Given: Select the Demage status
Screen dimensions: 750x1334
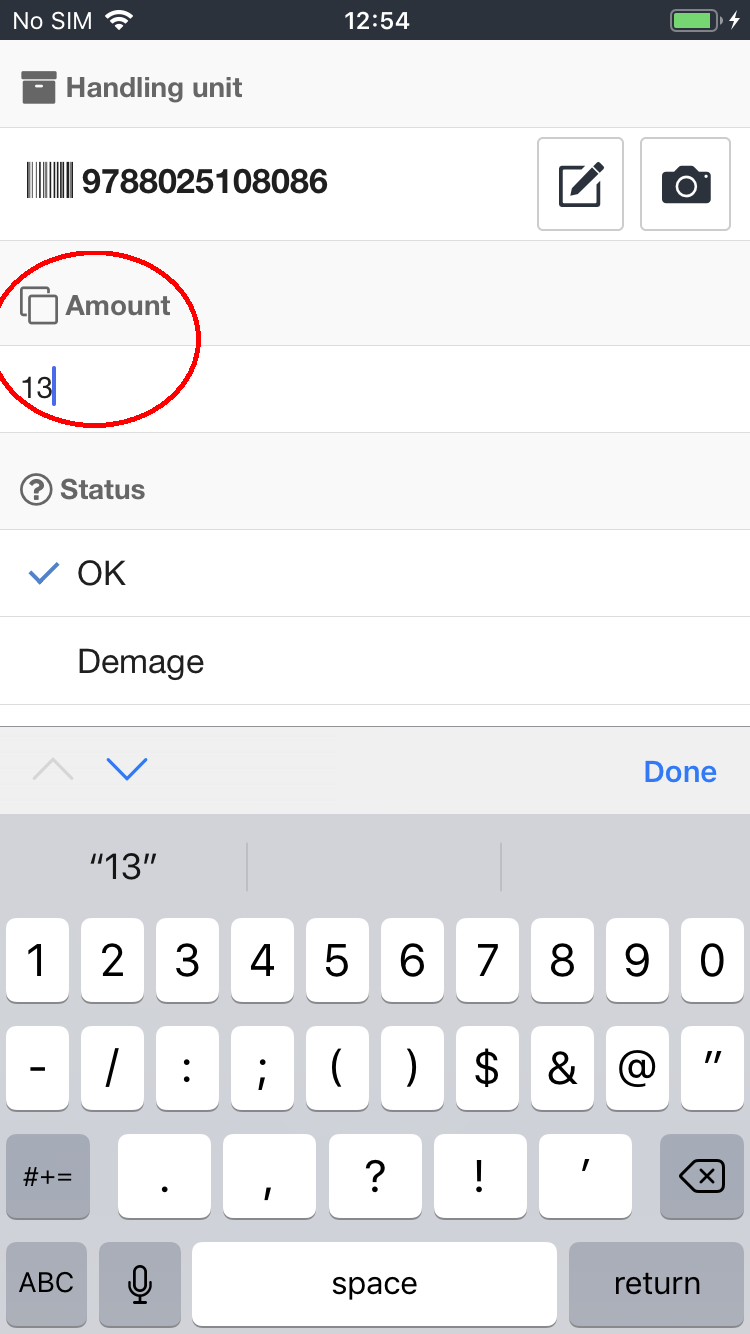Looking at the screenshot, I should tap(375, 662).
